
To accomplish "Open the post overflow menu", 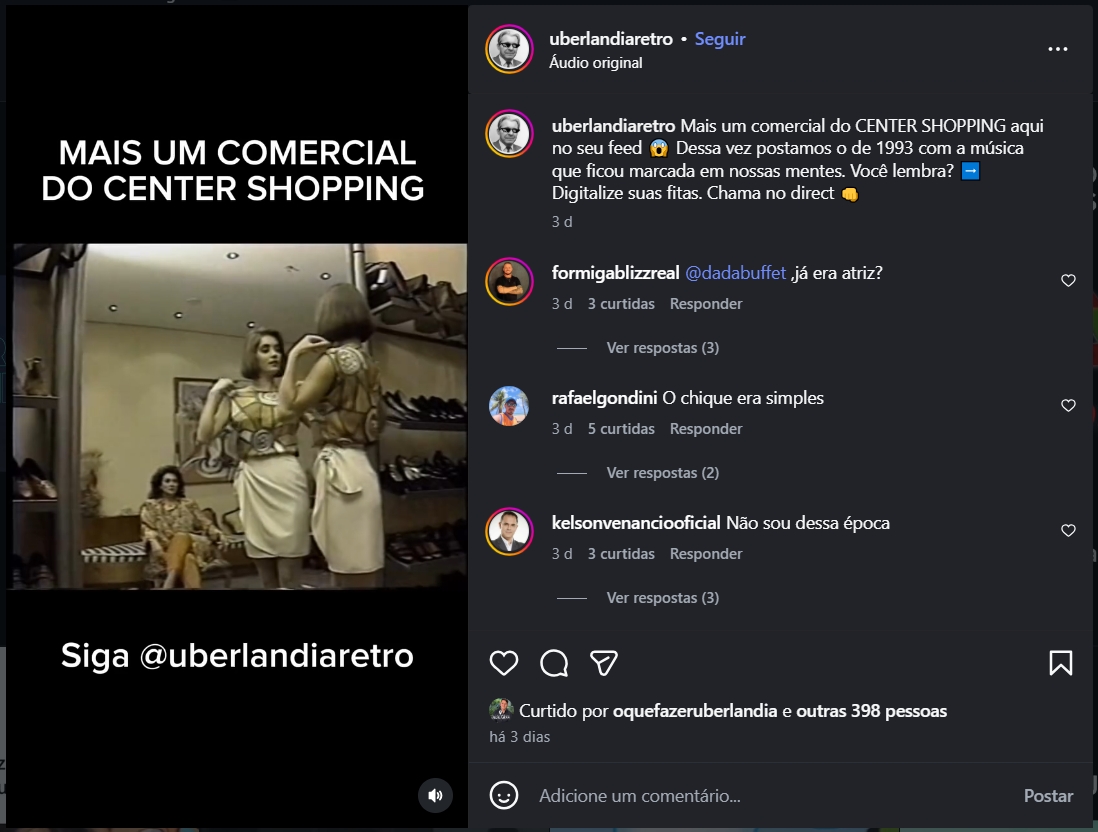I will (x=1058, y=49).
